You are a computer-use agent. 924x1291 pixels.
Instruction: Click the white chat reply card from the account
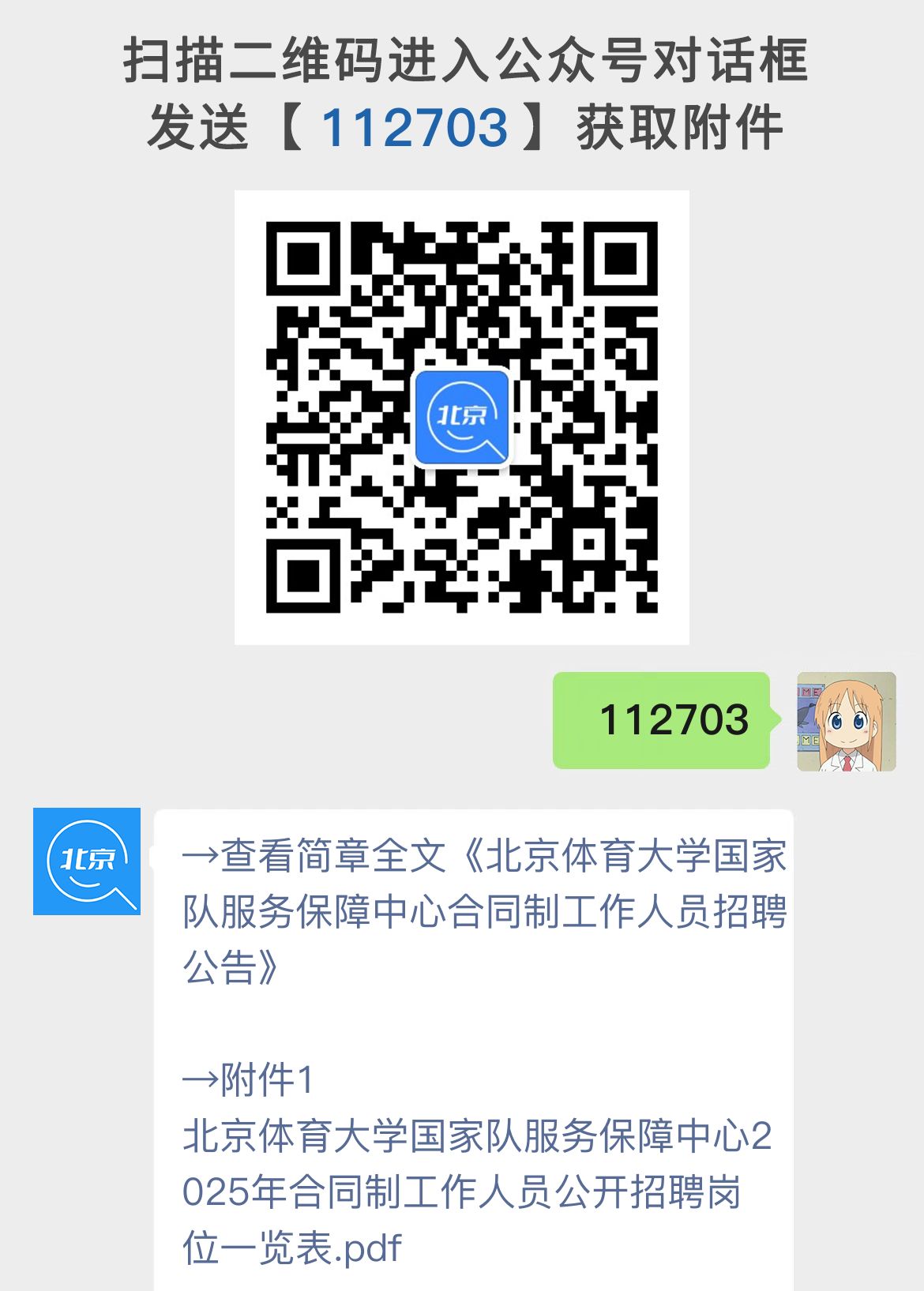(x=474, y=1026)
